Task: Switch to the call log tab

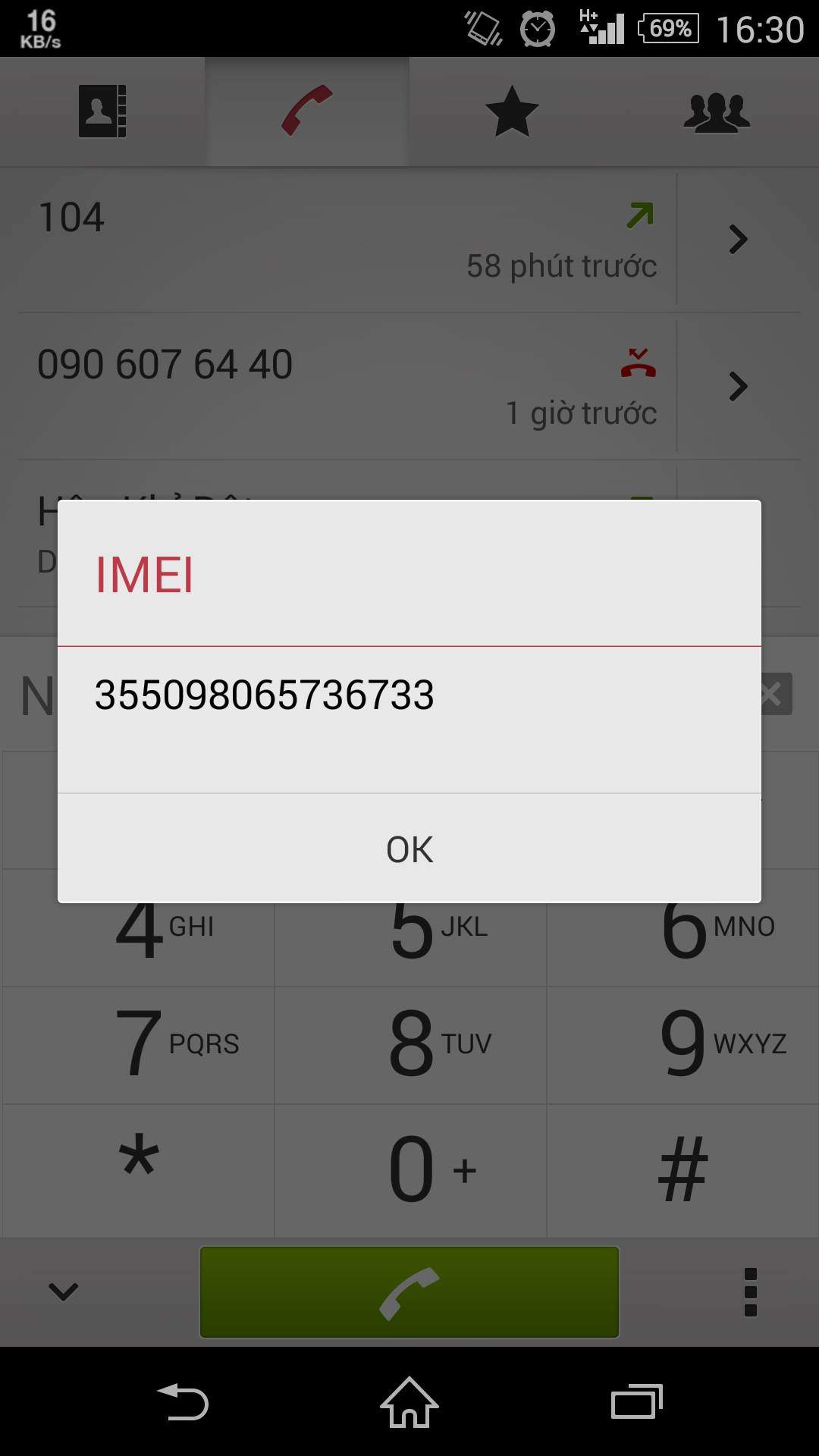Action: [x=307, y=111]
